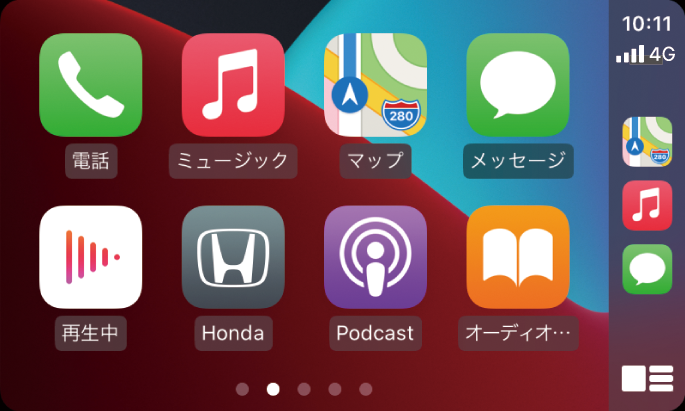Open the Podcast app
Image resolution: width=685 pixels, height=411 pixels.
375,257
